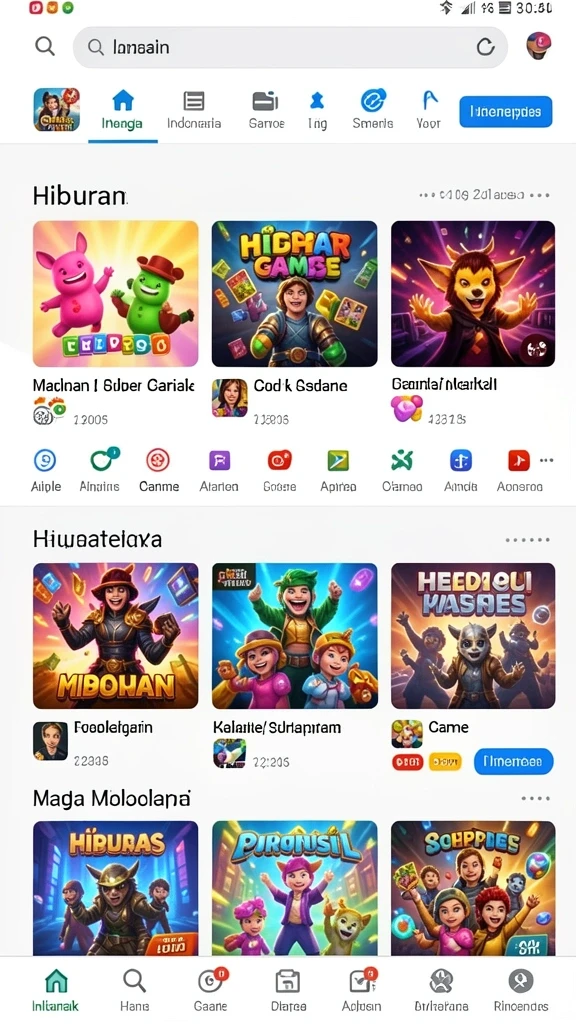Switch to the Hans search bottom tab
576x1024 pixels.
(134, 990)
